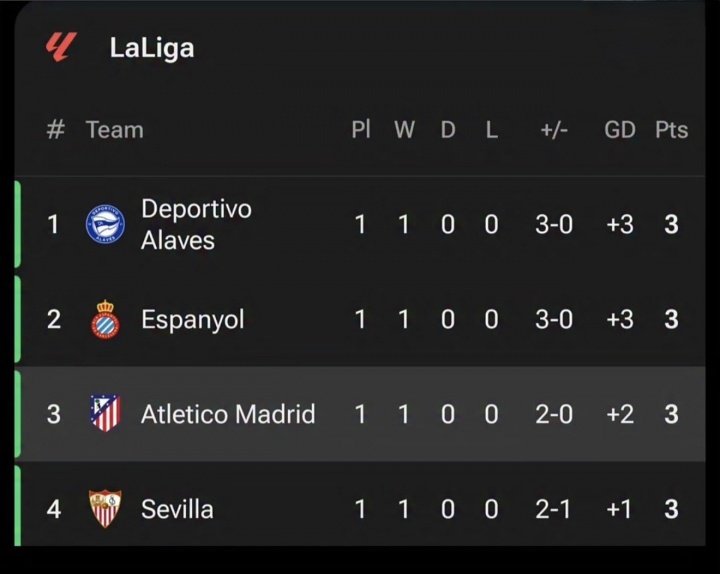Open Espanyol team row
The image size is (720, 574).
pyautogui.click(x=360, y=319)
